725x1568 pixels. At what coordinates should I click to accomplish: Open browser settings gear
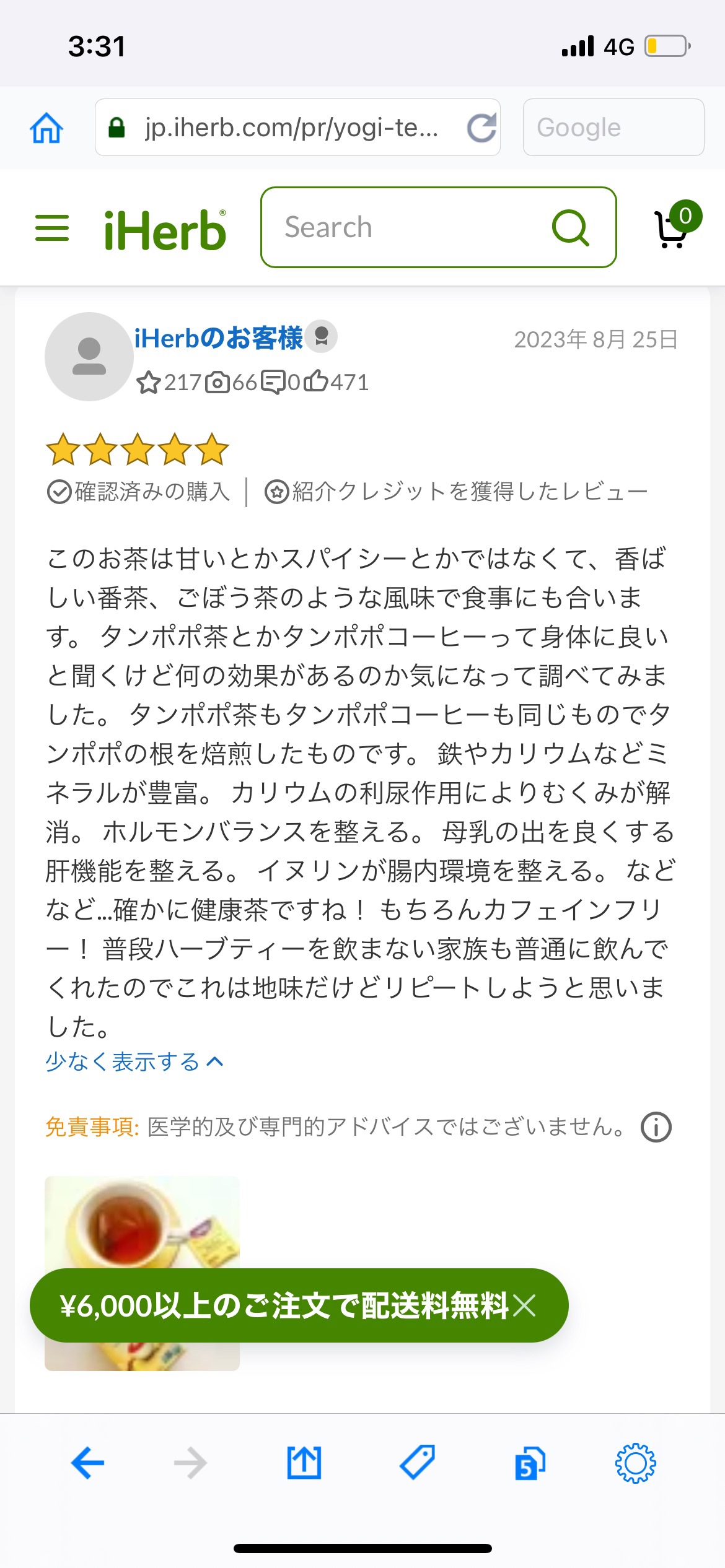pos(635,1463)
